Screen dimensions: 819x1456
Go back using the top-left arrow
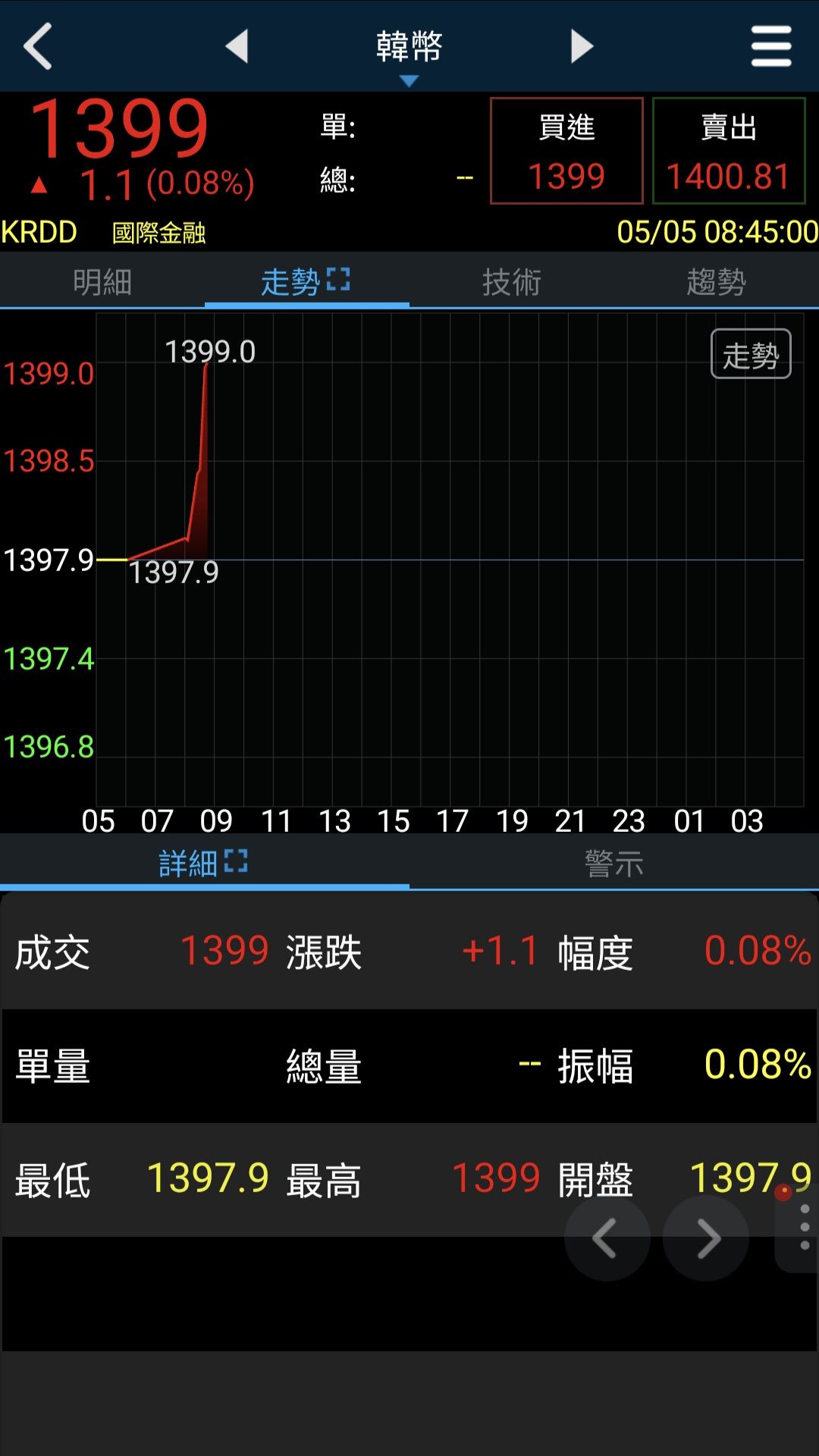tap(38, 46)
